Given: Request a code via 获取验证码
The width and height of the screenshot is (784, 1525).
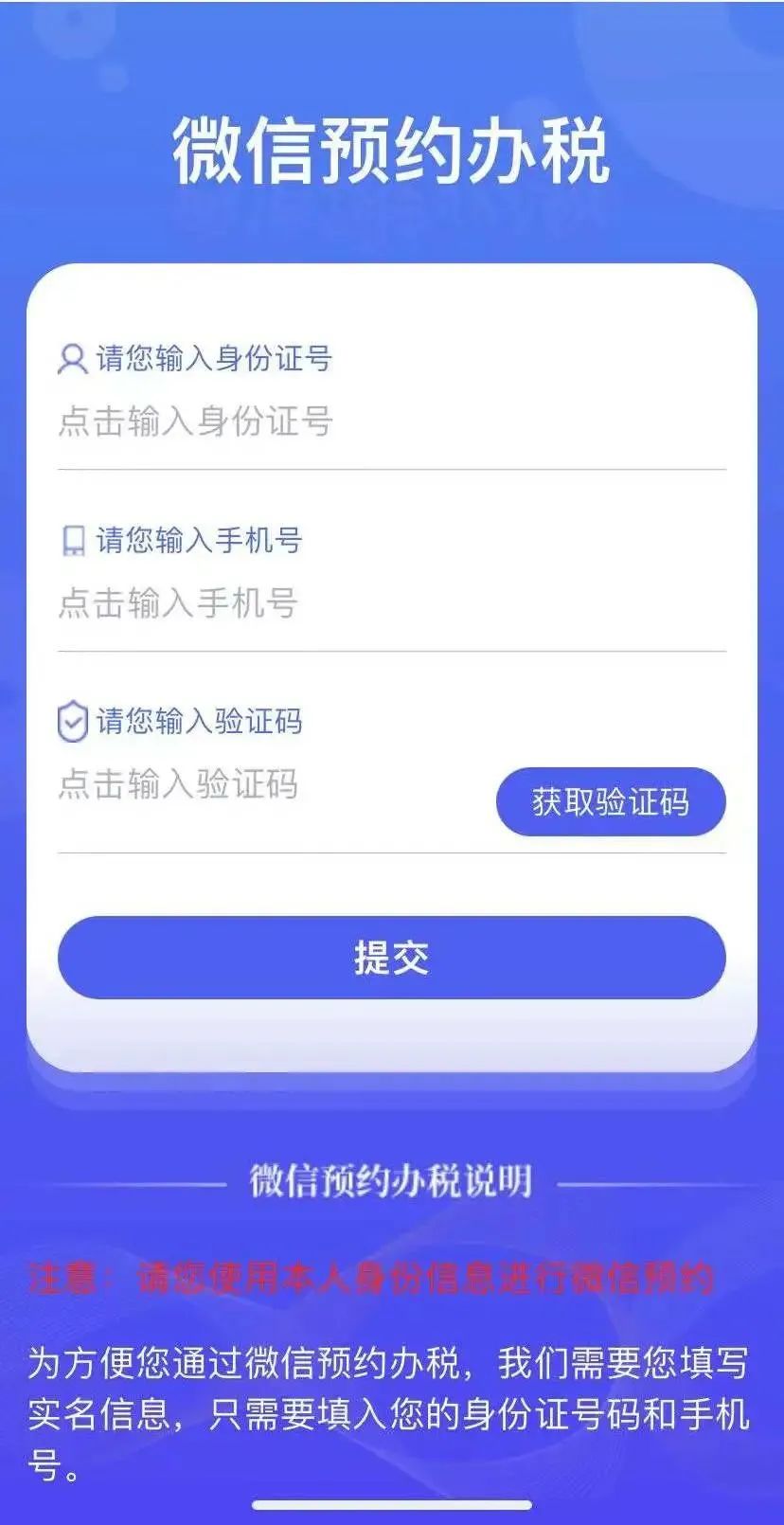Looking at the screenshot, I should pos(611,802).
